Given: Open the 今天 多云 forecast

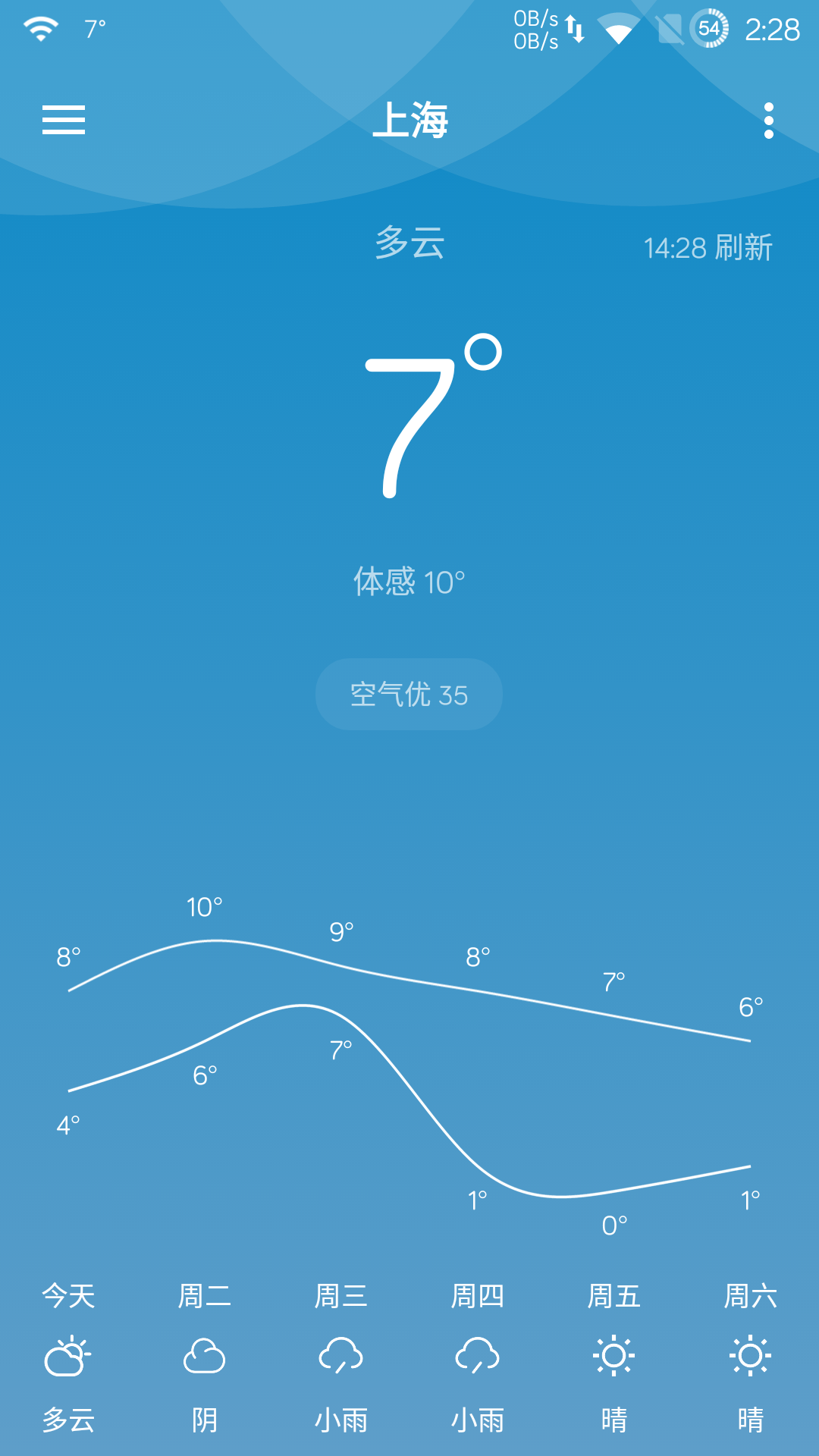Looking at the screenshot, I should tap(68, 1357).
